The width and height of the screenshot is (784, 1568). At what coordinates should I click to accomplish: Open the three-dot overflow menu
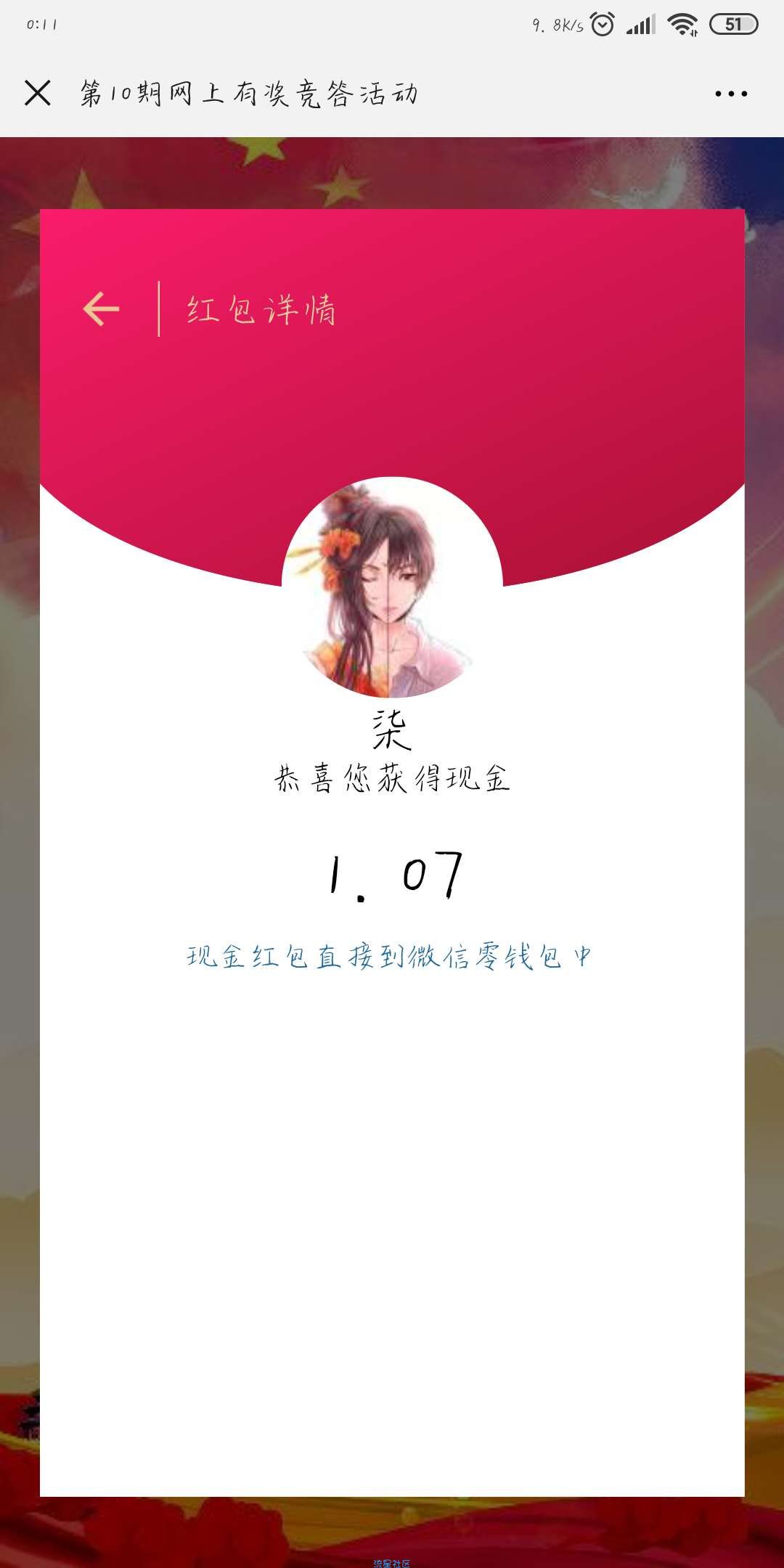[730, 94]
